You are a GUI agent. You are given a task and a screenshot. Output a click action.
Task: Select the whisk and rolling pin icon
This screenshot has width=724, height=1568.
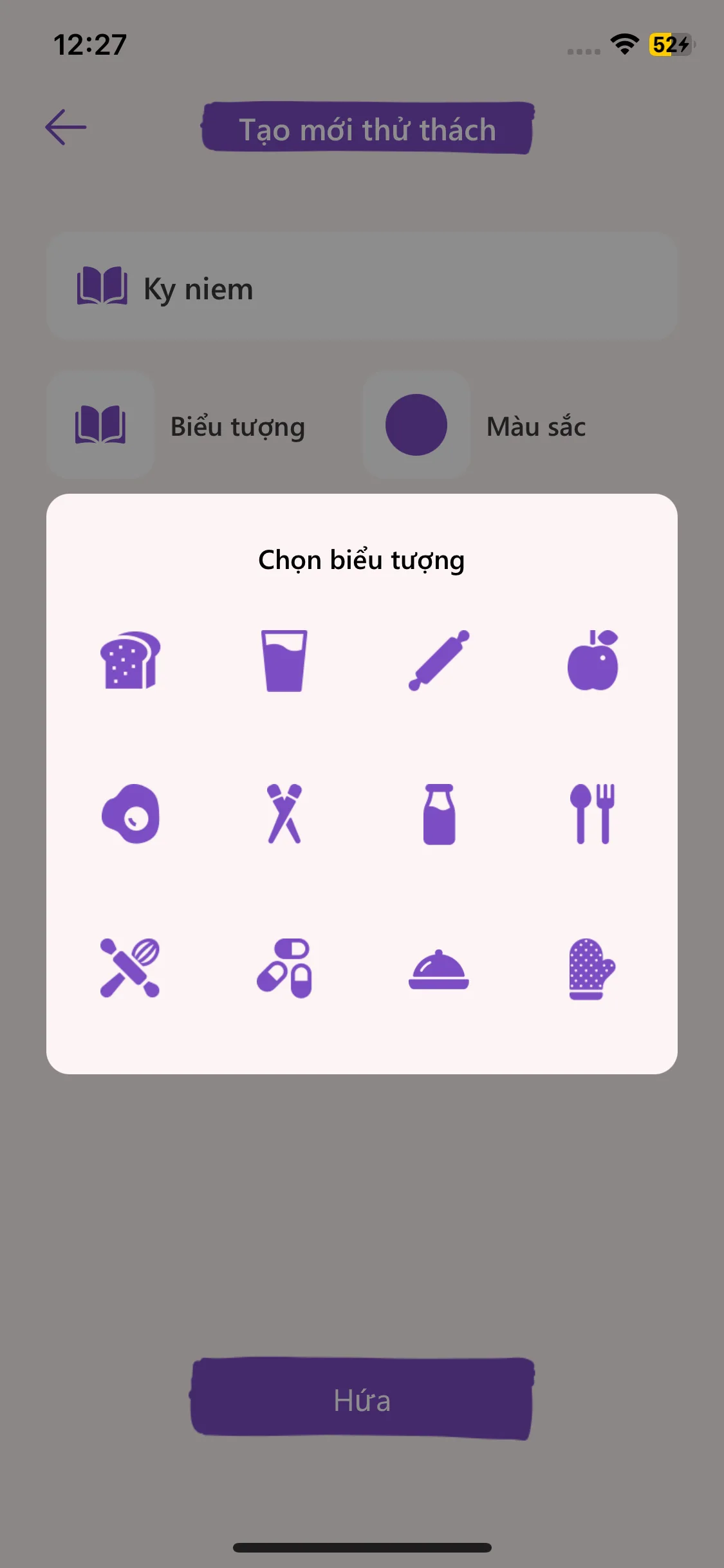point(130,969)
